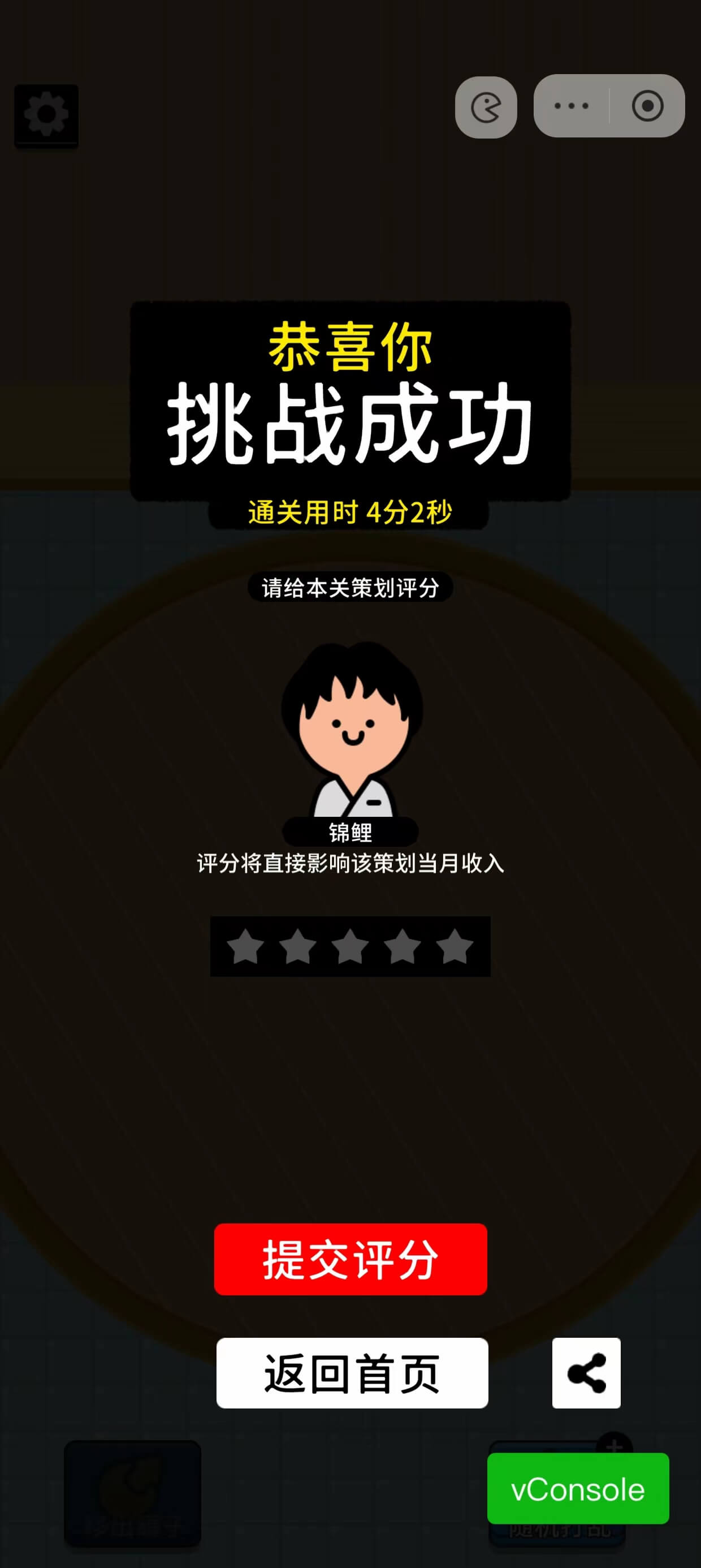Give a three-star rating

[x=350, y=946]
